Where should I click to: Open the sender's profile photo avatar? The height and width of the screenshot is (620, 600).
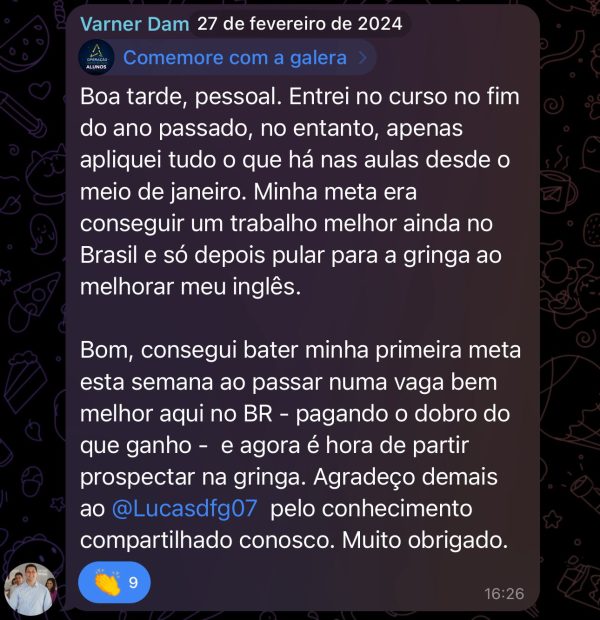[30, 589]
